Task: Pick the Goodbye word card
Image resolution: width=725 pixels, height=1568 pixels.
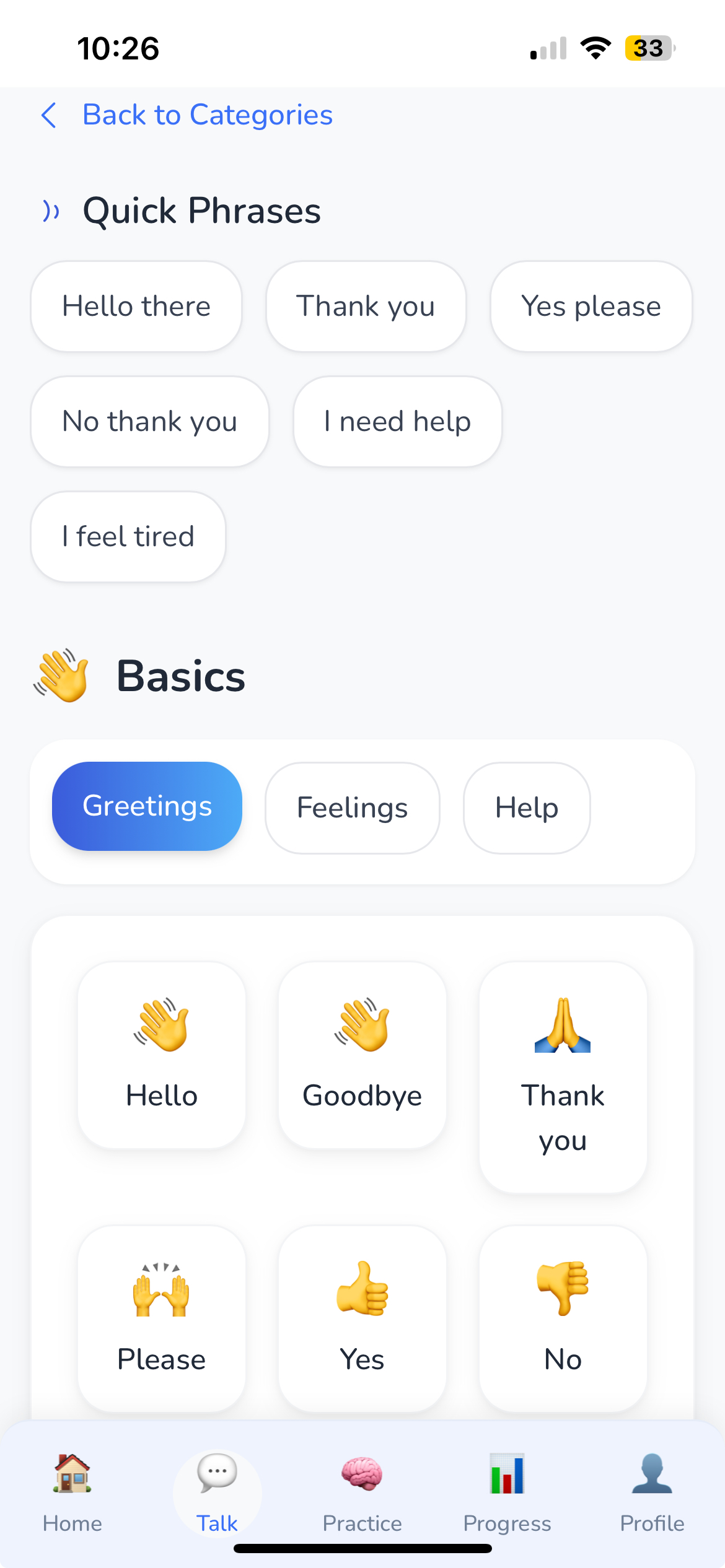Action: click(362, 1055)
